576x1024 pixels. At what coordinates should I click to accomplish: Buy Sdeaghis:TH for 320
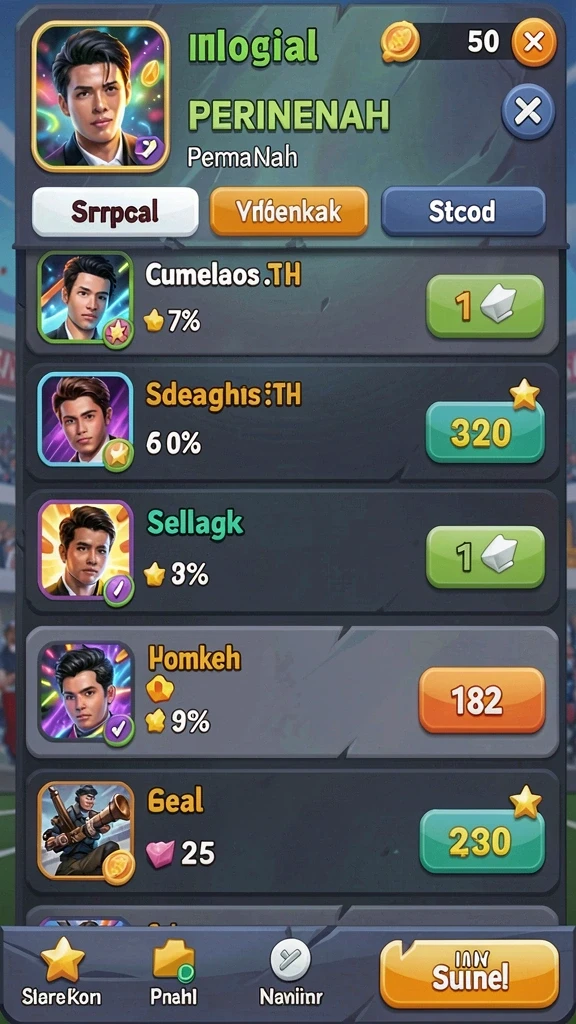[x=485, y=432]
